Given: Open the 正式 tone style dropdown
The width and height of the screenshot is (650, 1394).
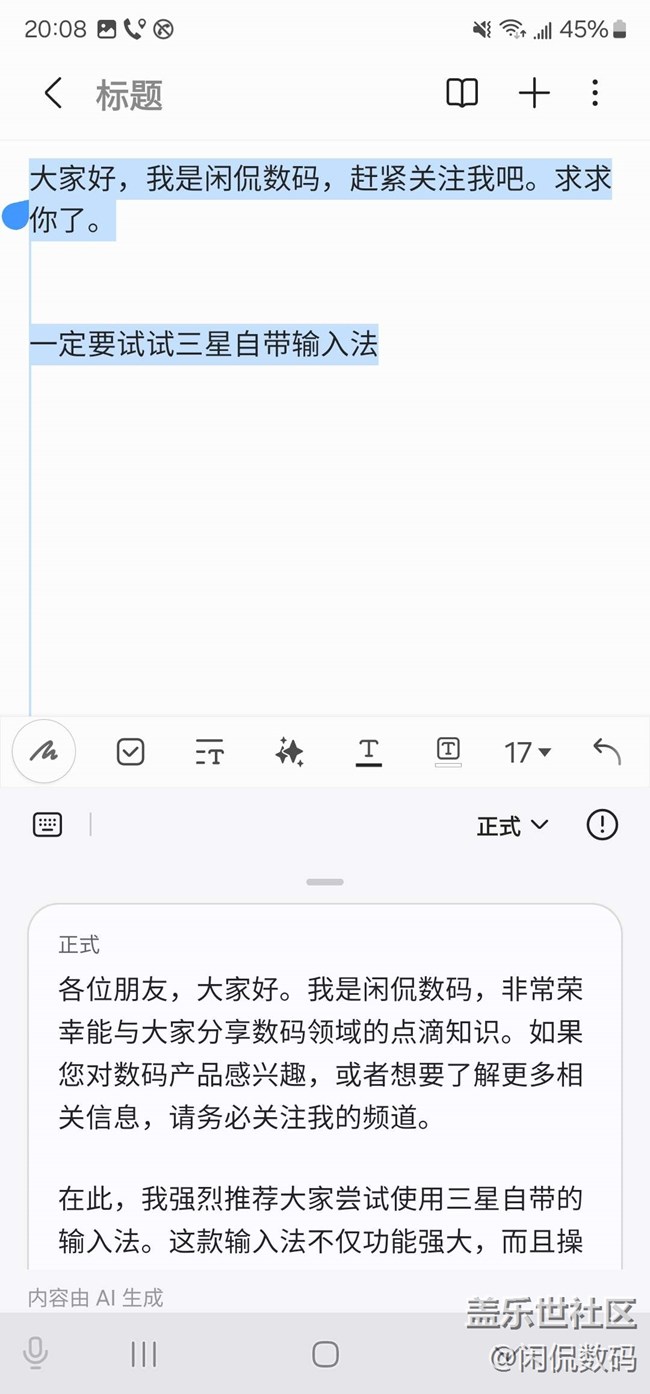Looking at the screenshot, I should (x=513, y=826).
